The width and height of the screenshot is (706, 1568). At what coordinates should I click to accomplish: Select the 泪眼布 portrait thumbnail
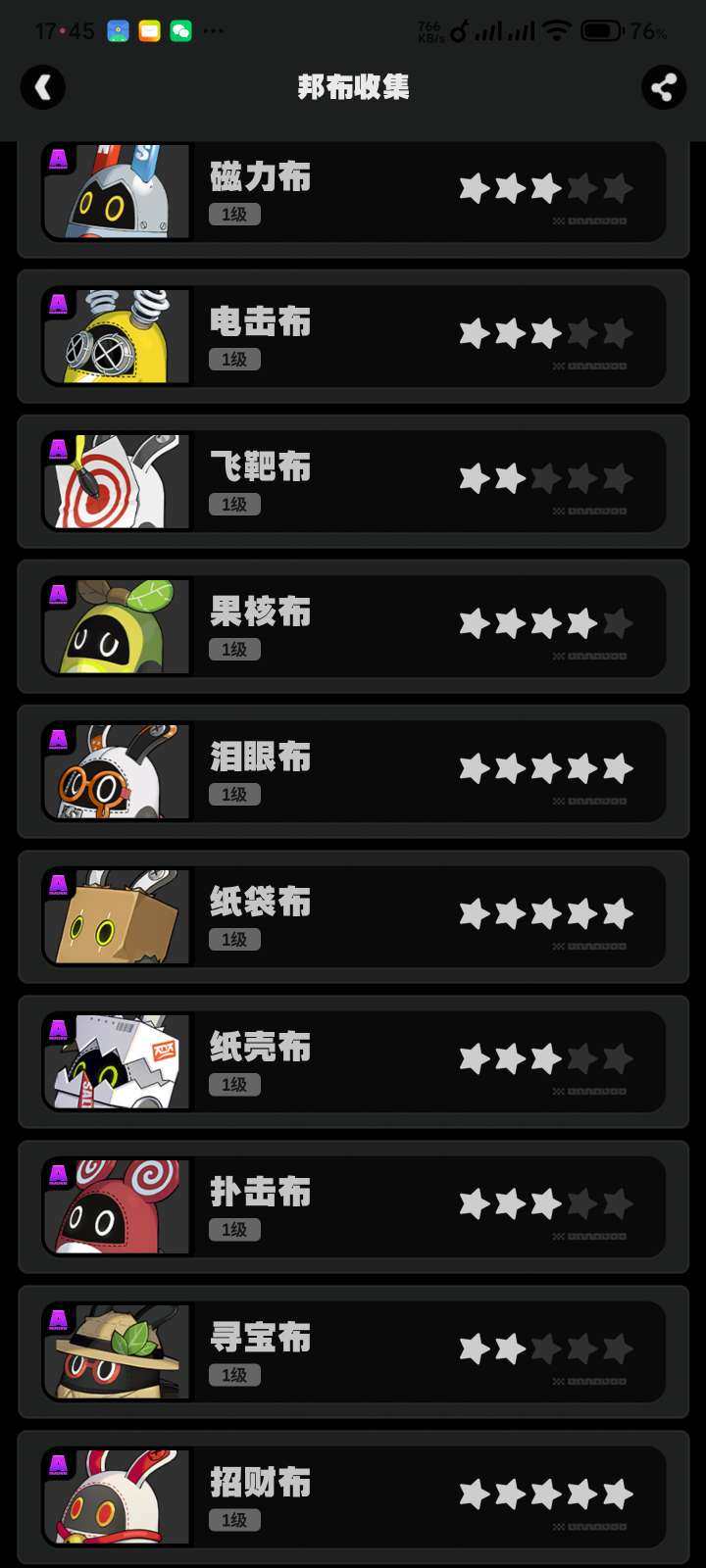115,770
